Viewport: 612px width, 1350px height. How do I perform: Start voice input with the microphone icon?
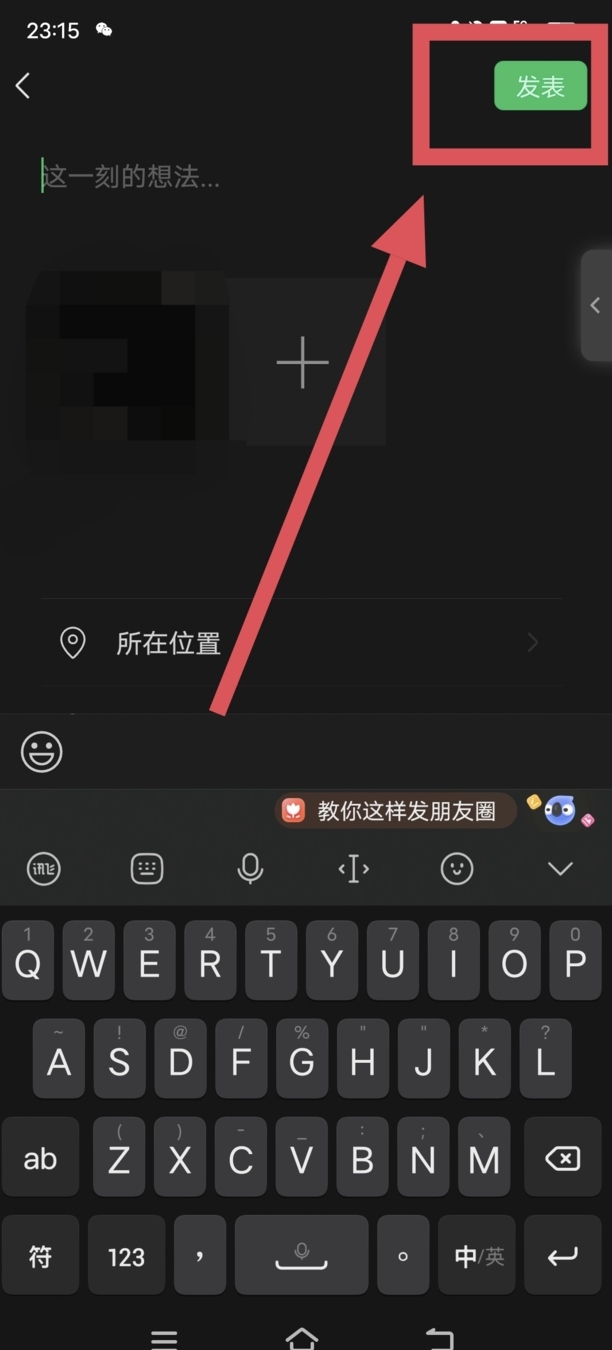(x=250, y=869)
